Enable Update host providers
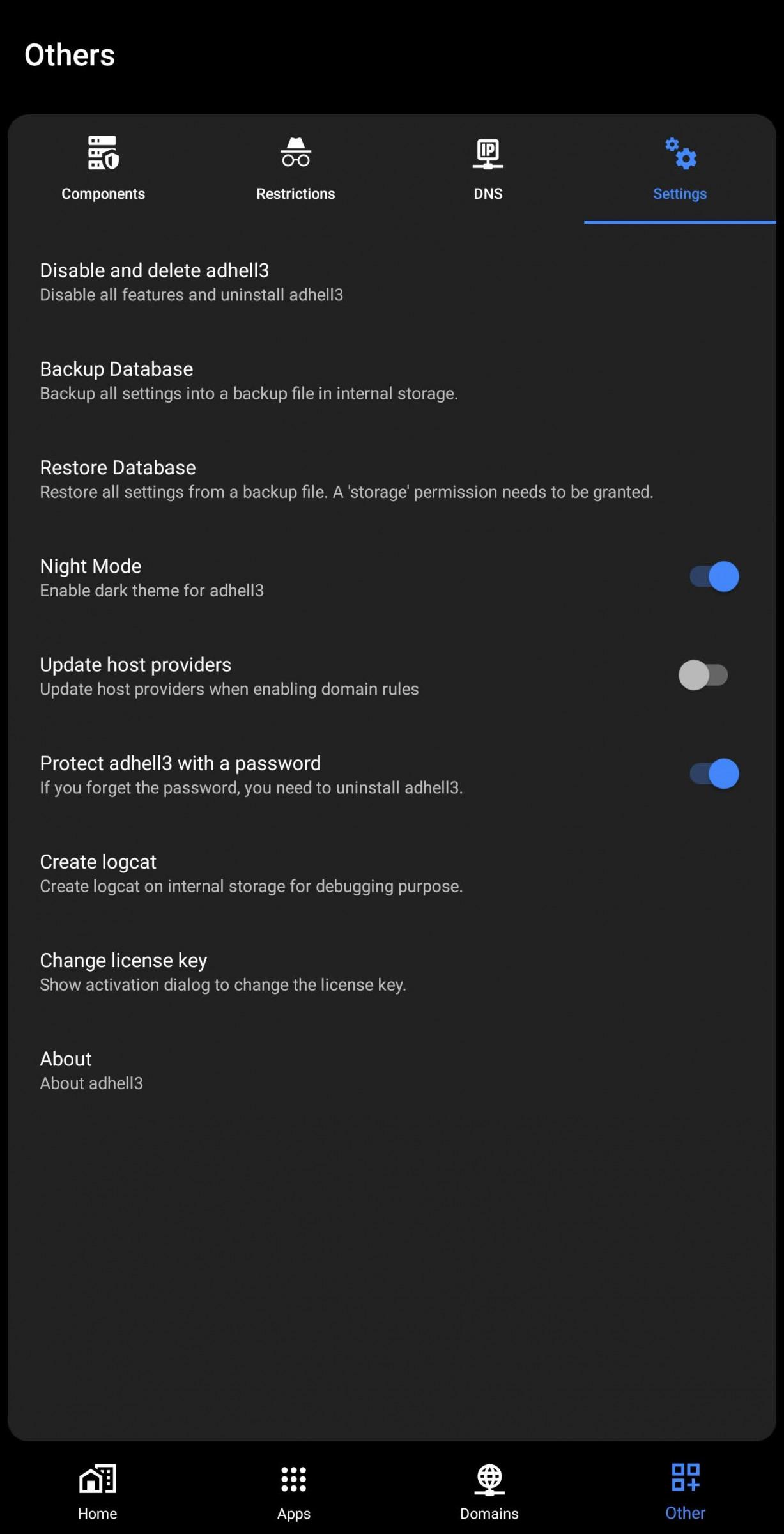The image size is (784, 1534). [x=703, y=676]
